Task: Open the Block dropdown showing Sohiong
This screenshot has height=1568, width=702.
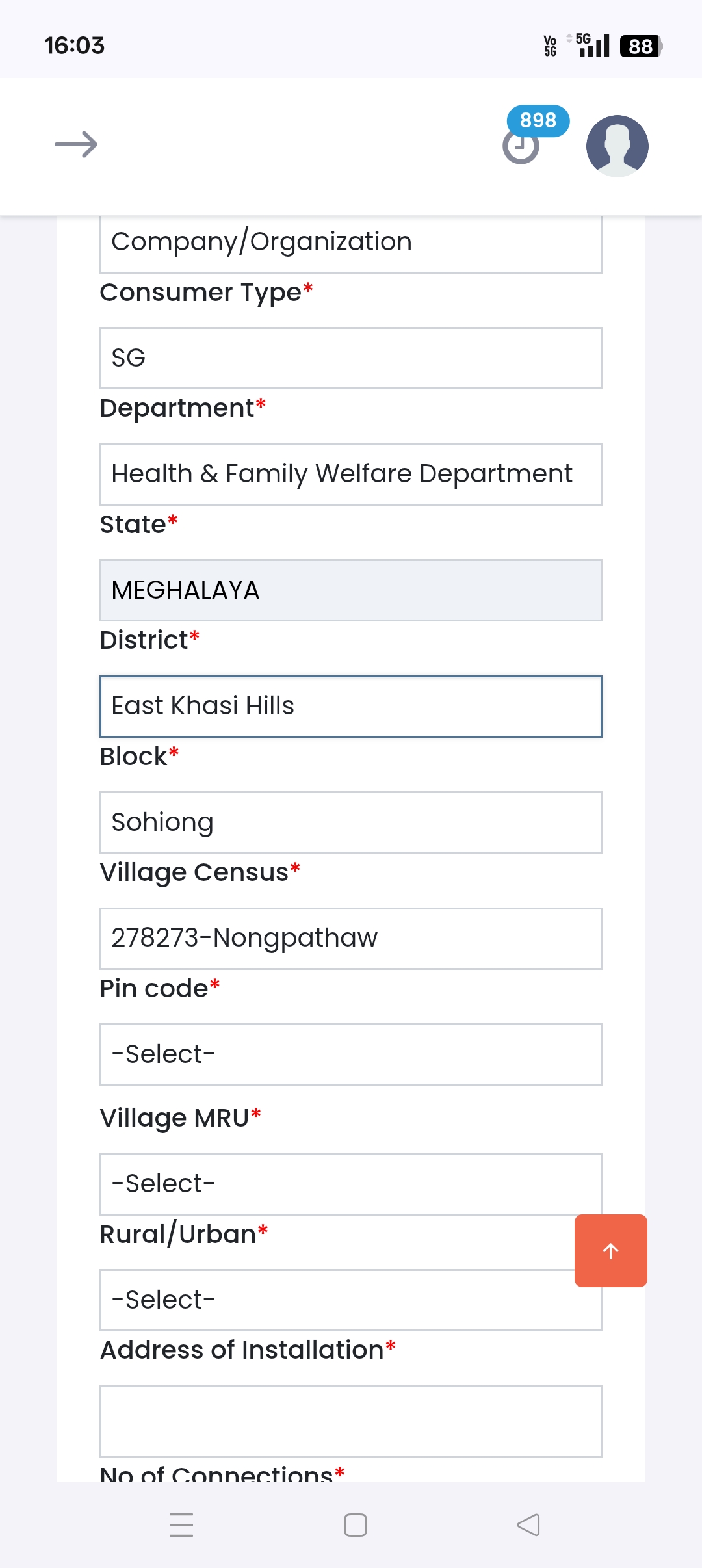Action: point(351,822)
